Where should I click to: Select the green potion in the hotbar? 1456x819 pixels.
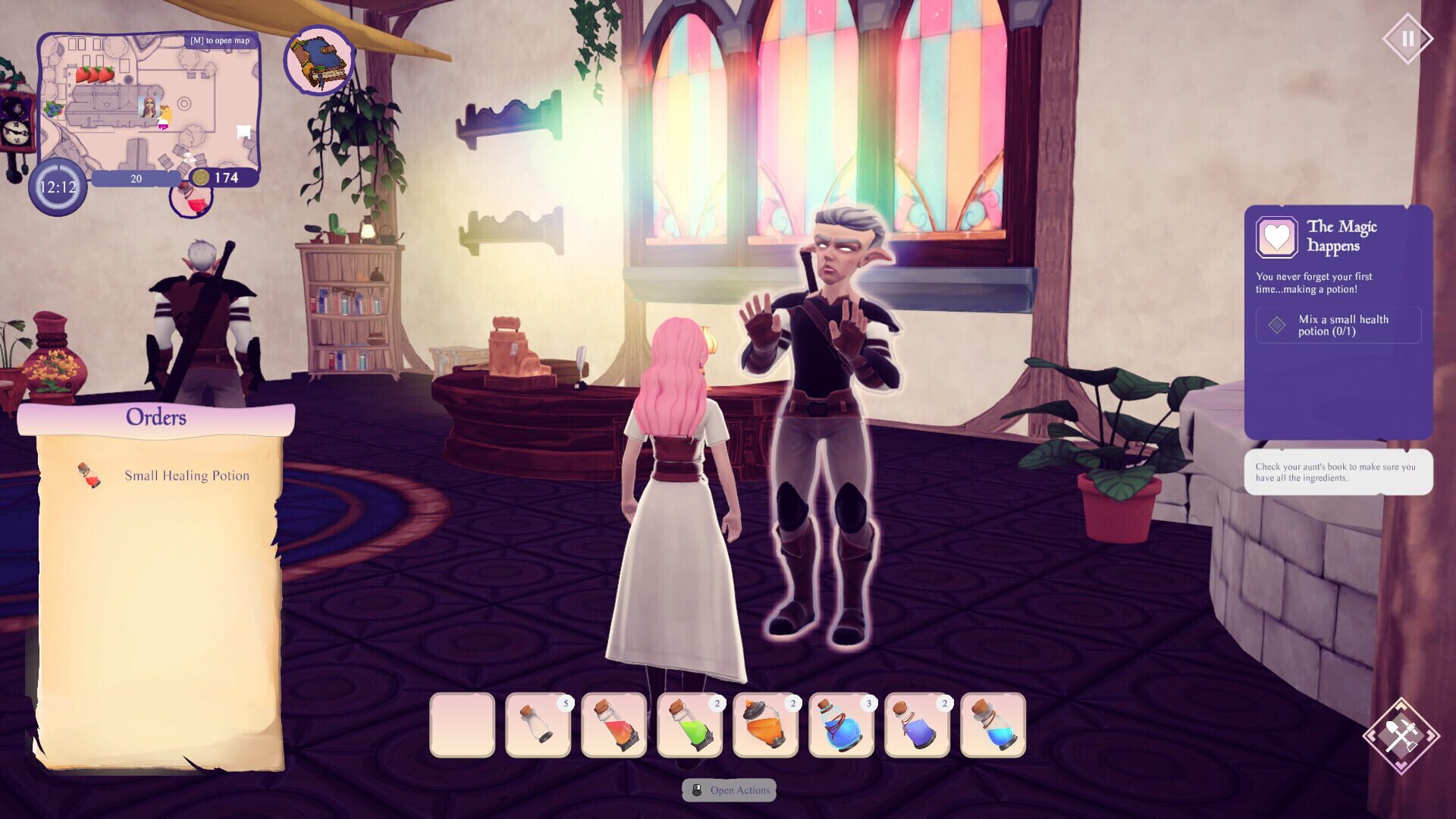(689, 725)
